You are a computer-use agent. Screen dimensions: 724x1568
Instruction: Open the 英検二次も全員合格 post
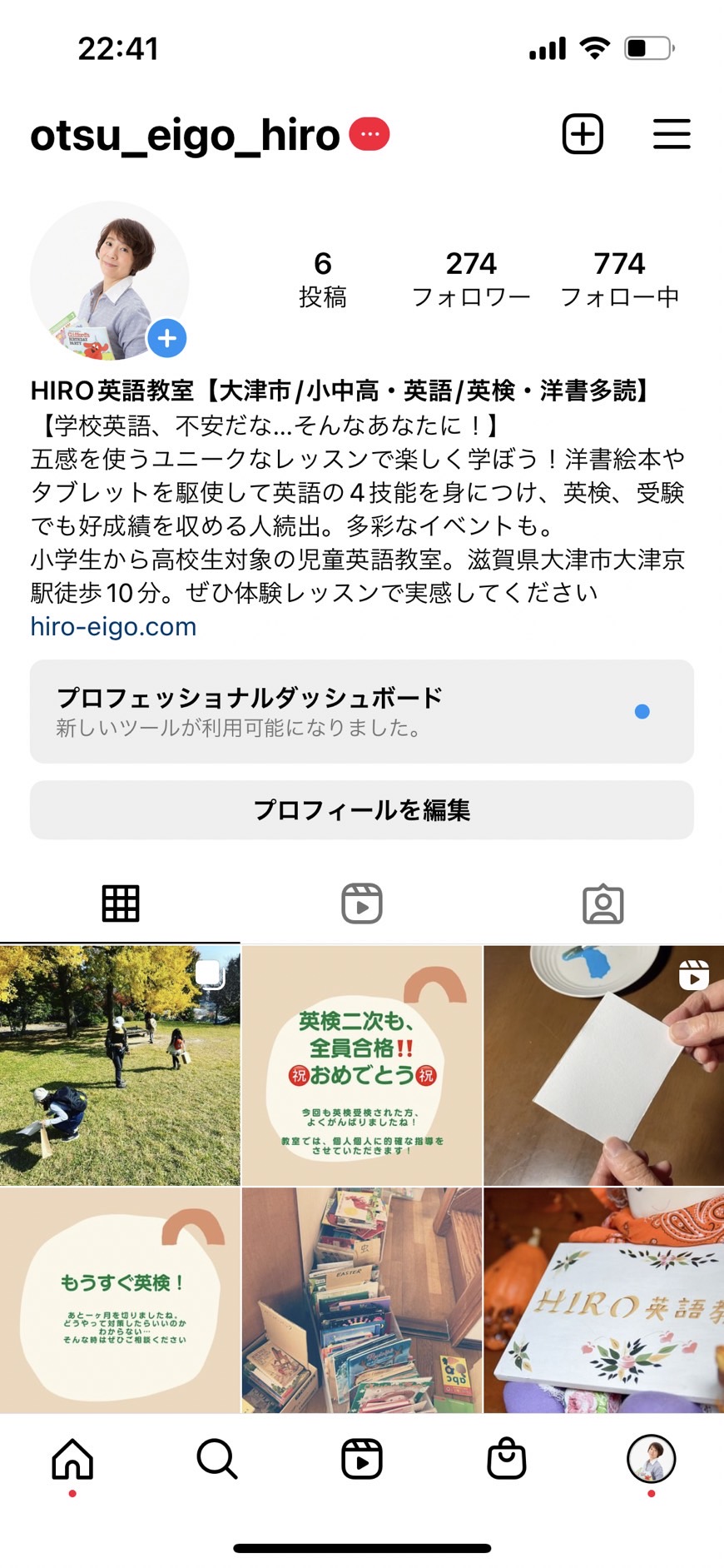tap(362, 1065)
